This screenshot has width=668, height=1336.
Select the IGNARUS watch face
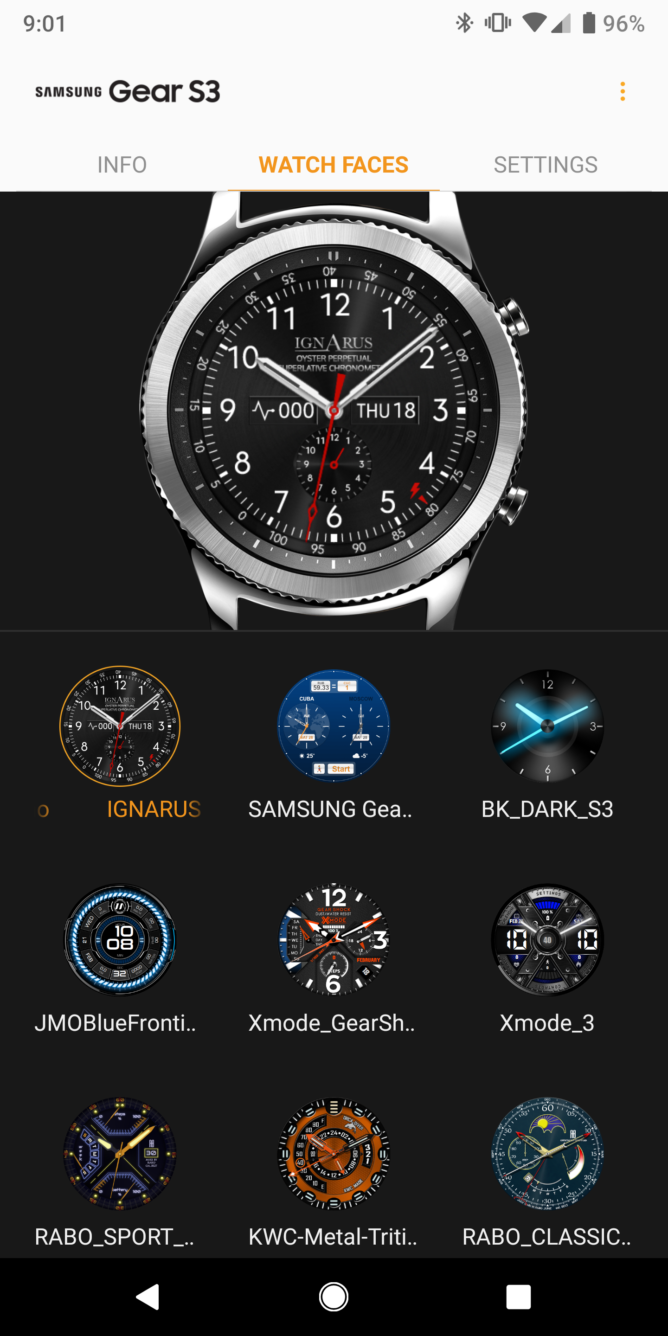click(x=120, y=726)
